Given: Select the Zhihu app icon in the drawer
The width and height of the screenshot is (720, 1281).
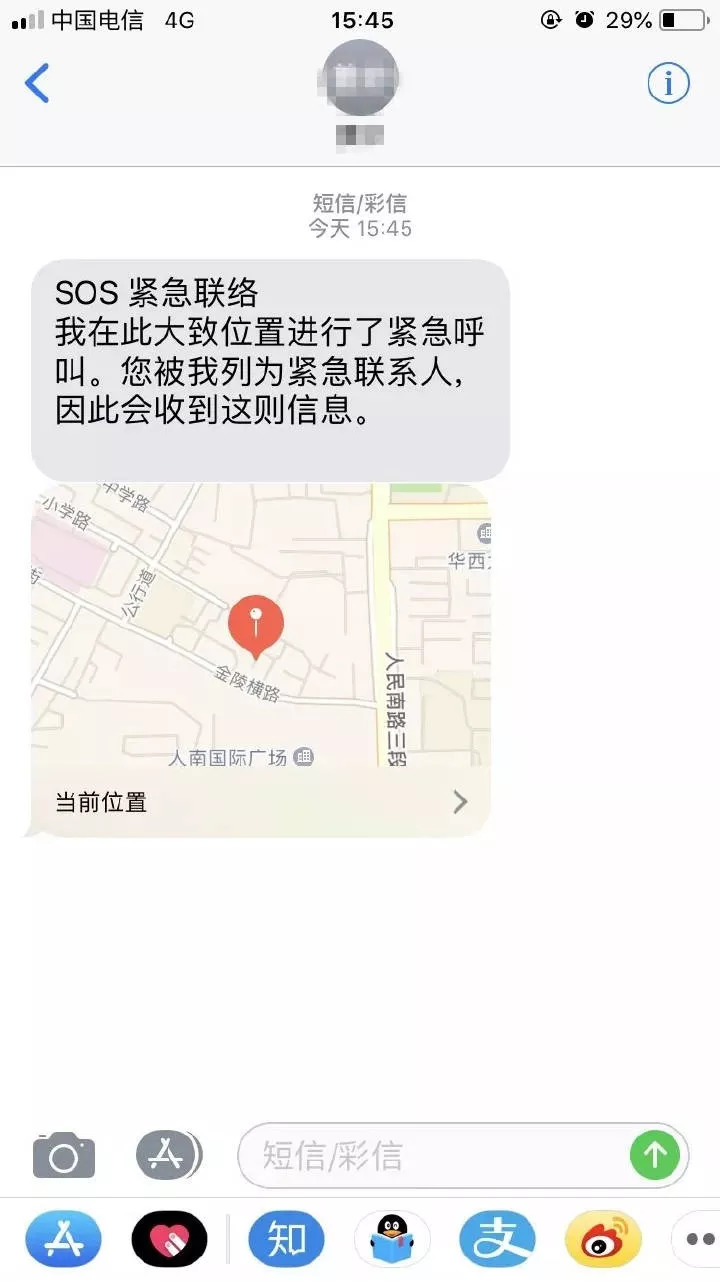Looking at the screenshot, I should pos(287,1238).
